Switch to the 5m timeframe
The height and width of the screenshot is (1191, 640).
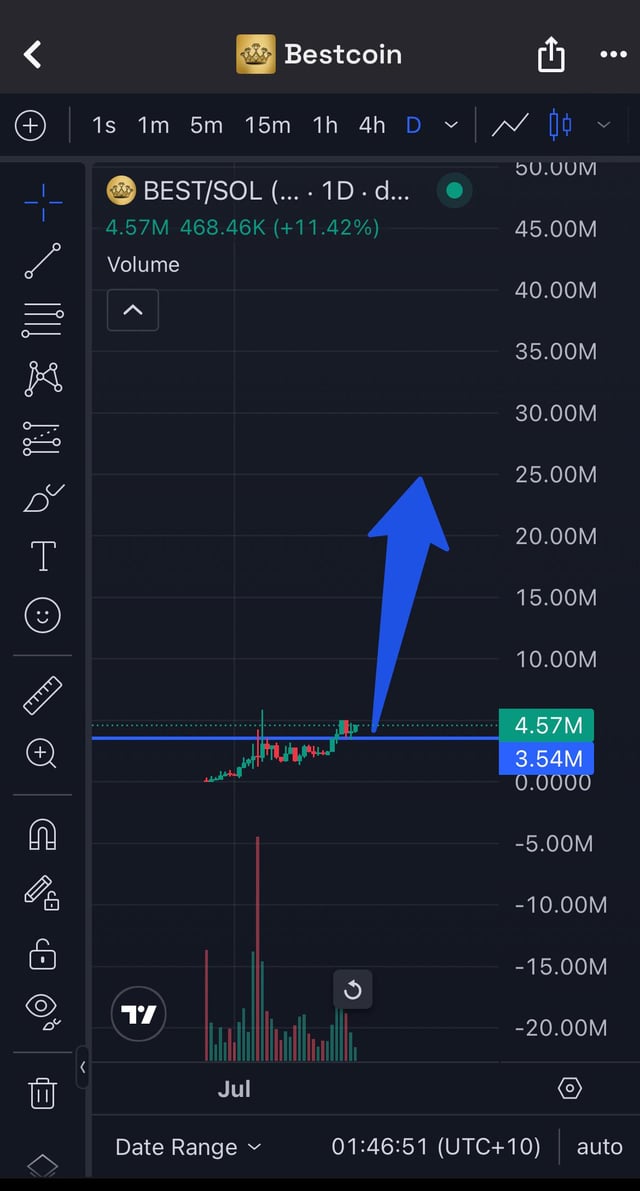coord(207,125)
